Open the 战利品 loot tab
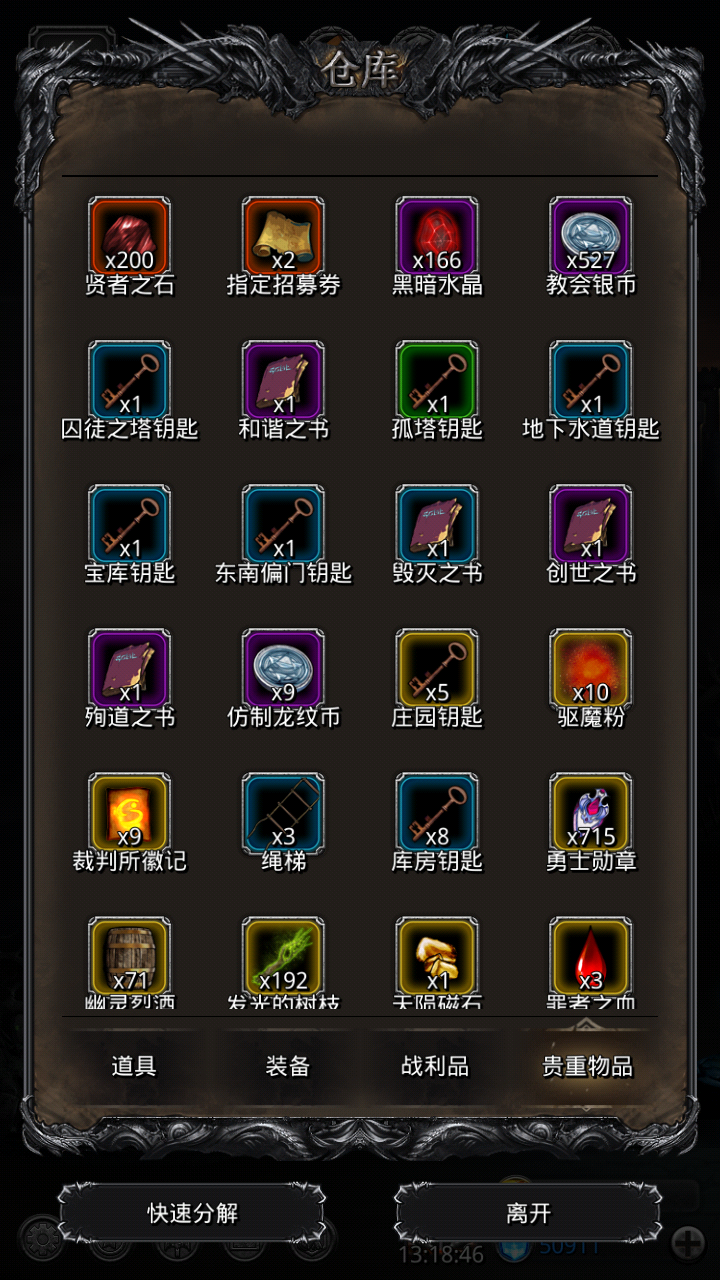Image resolution: width=720 pixels, height=1280 pixels. point(437,1067)
